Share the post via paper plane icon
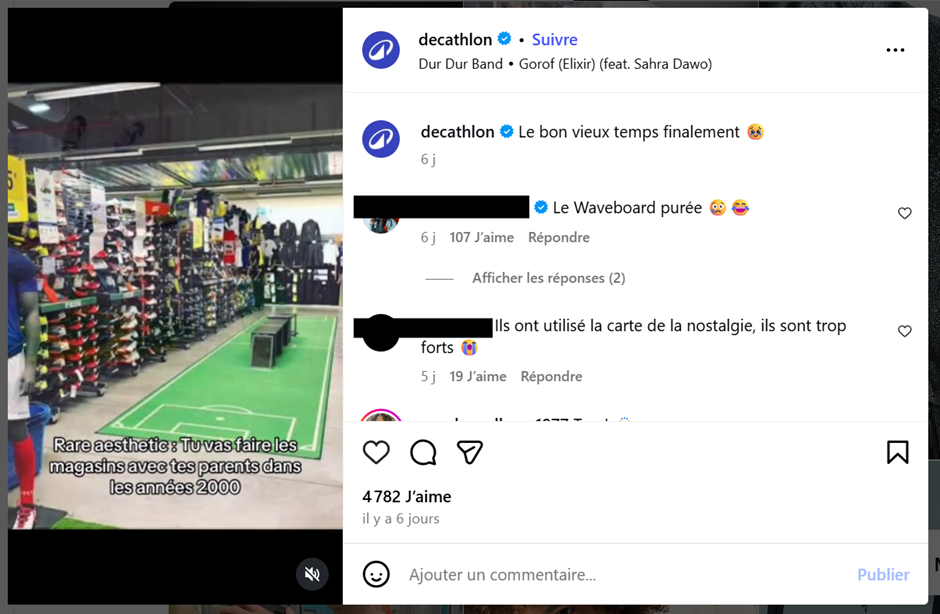Image resolution: width=940 pixels, height=614 pixels. [x=470, y=452]
